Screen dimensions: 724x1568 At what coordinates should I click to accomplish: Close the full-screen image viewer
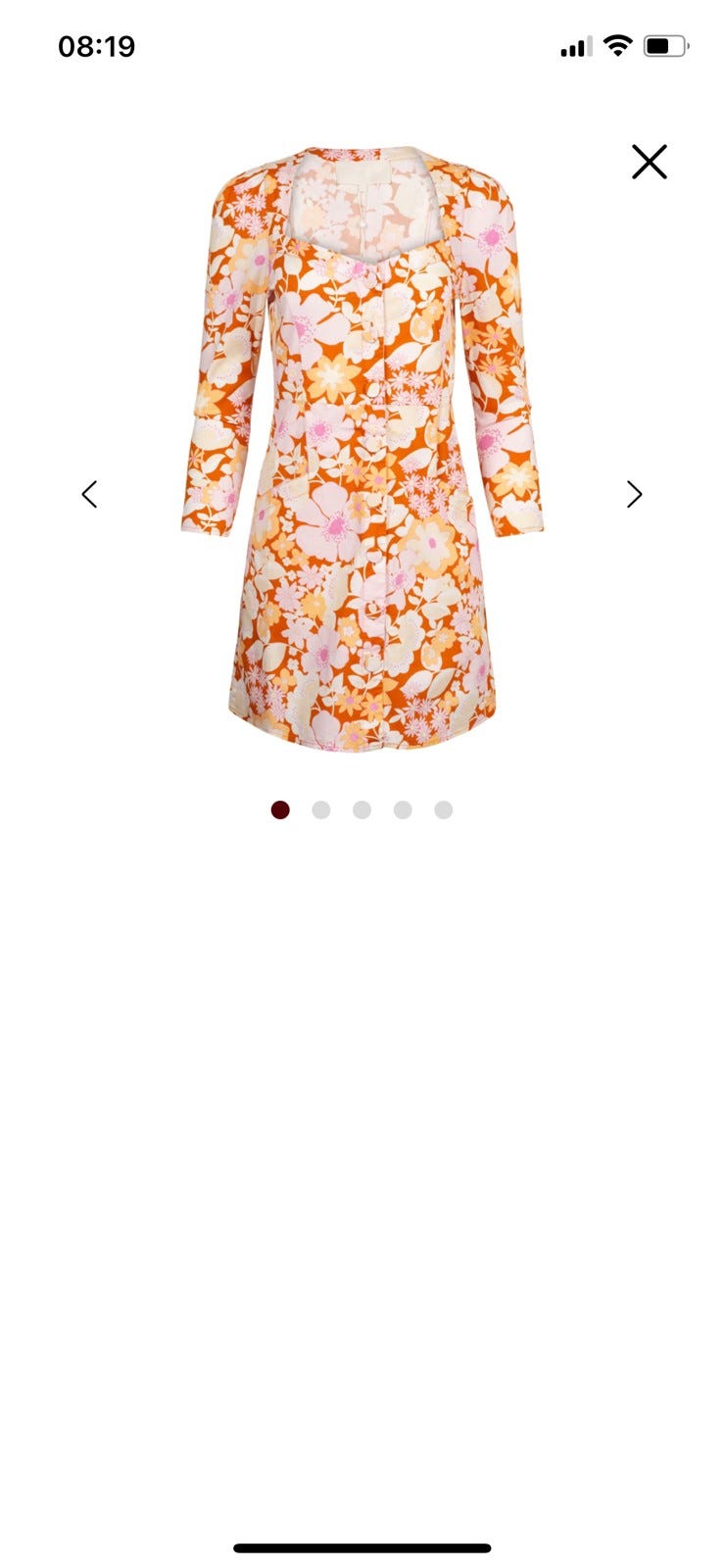pos(649,162)
